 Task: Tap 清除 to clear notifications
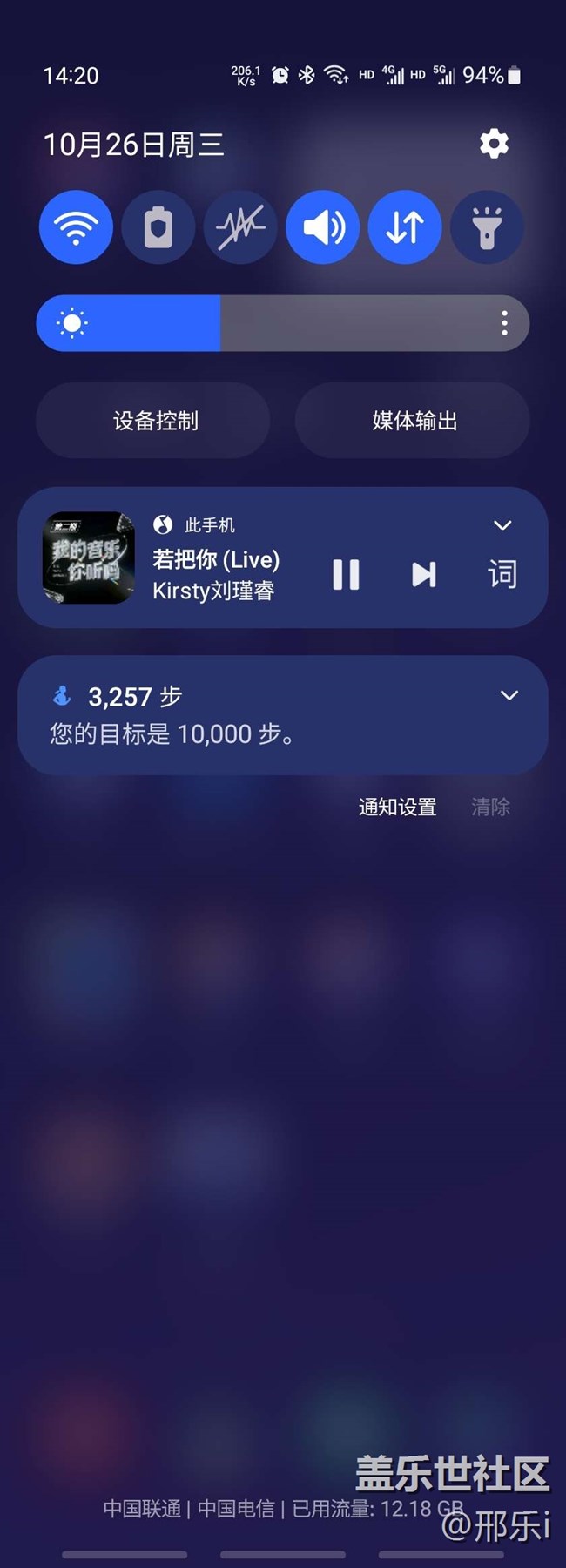click(x=490, y=808)
